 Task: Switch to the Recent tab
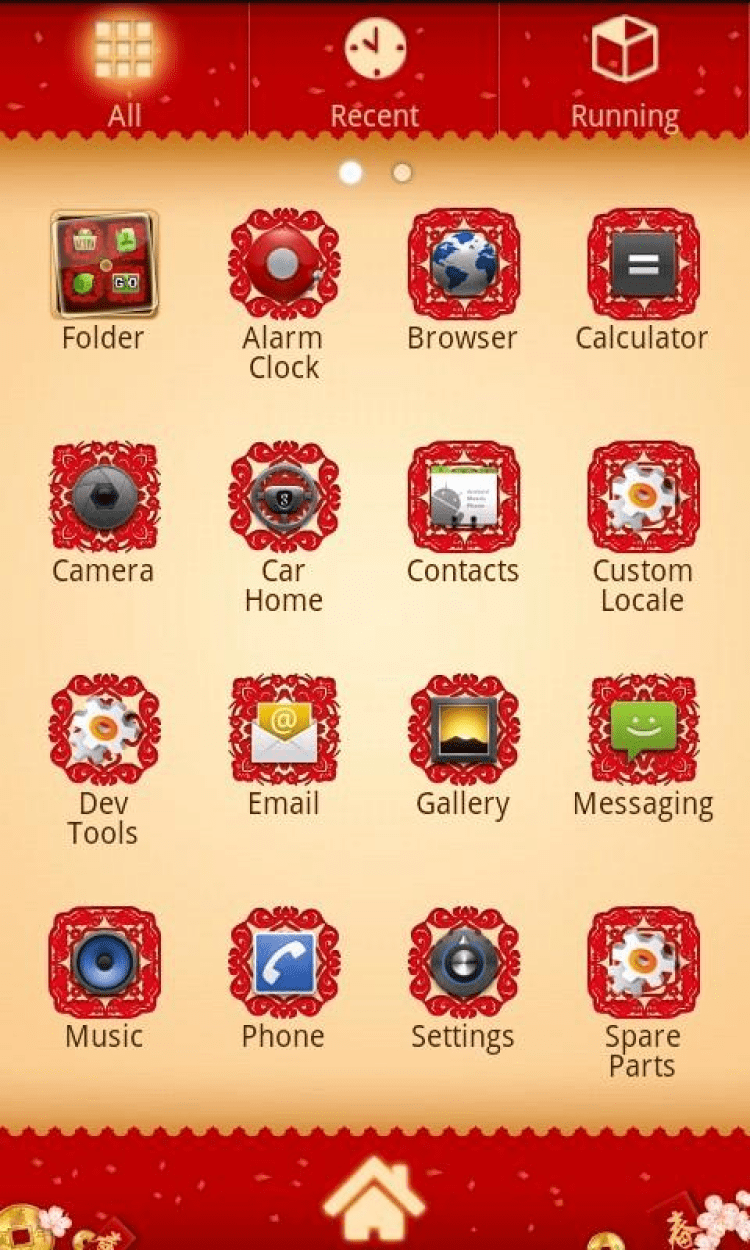[x=375, y=70]
